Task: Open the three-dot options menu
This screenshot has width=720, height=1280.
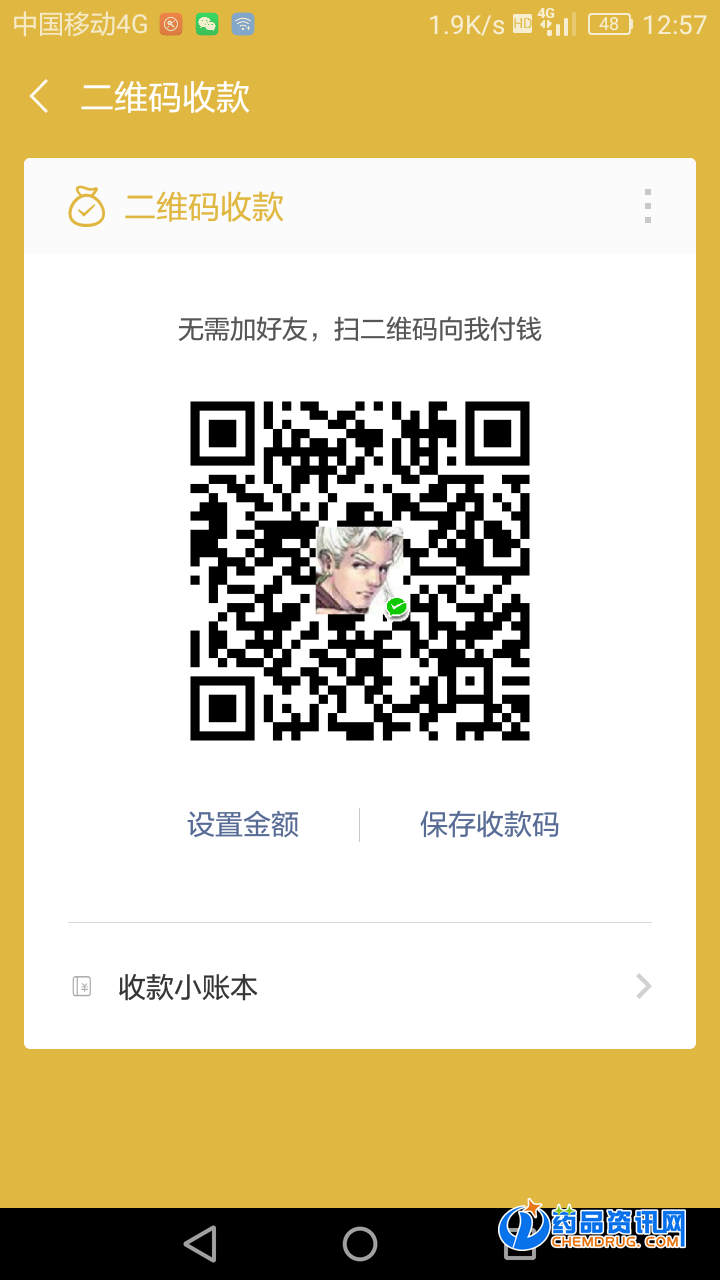Action: click(649, 206)
